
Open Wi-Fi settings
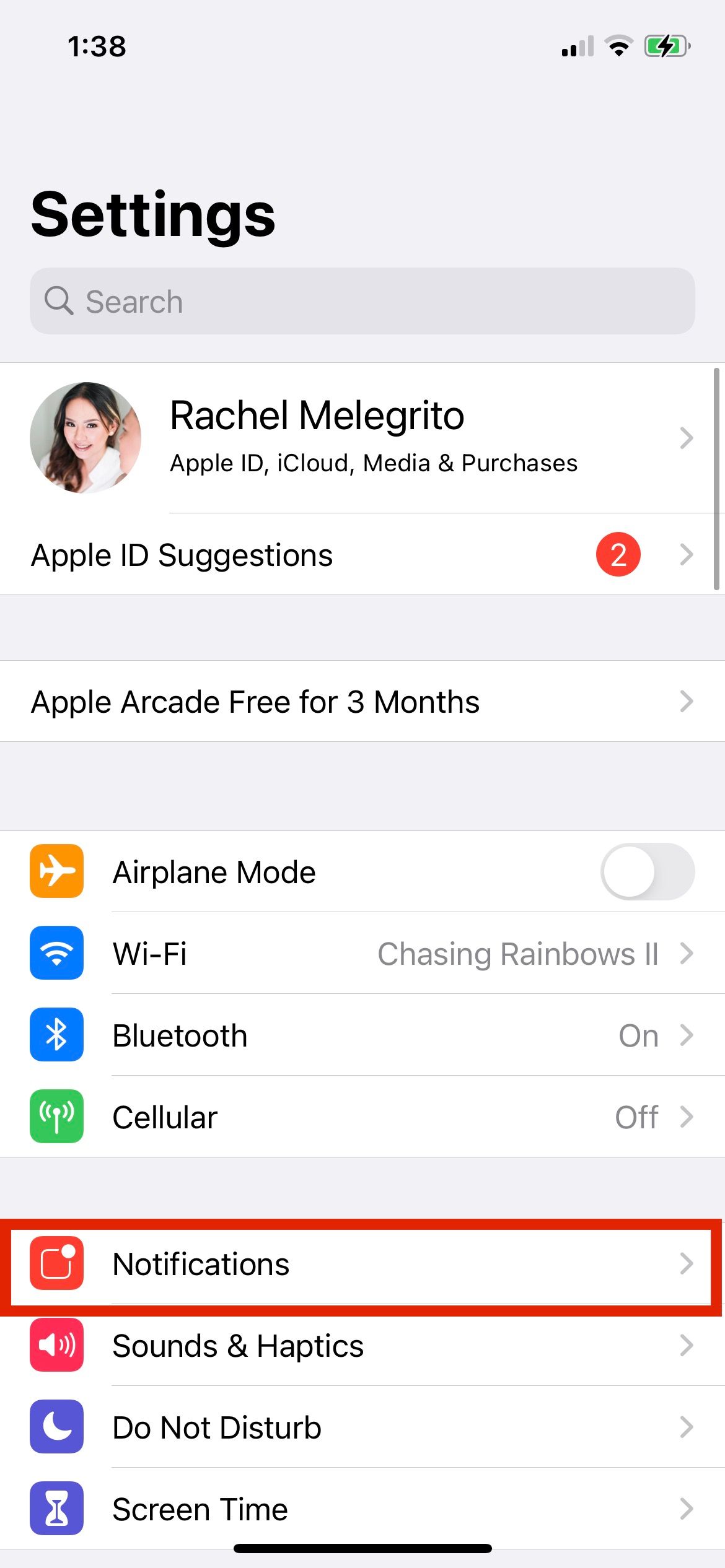point(362,954)
